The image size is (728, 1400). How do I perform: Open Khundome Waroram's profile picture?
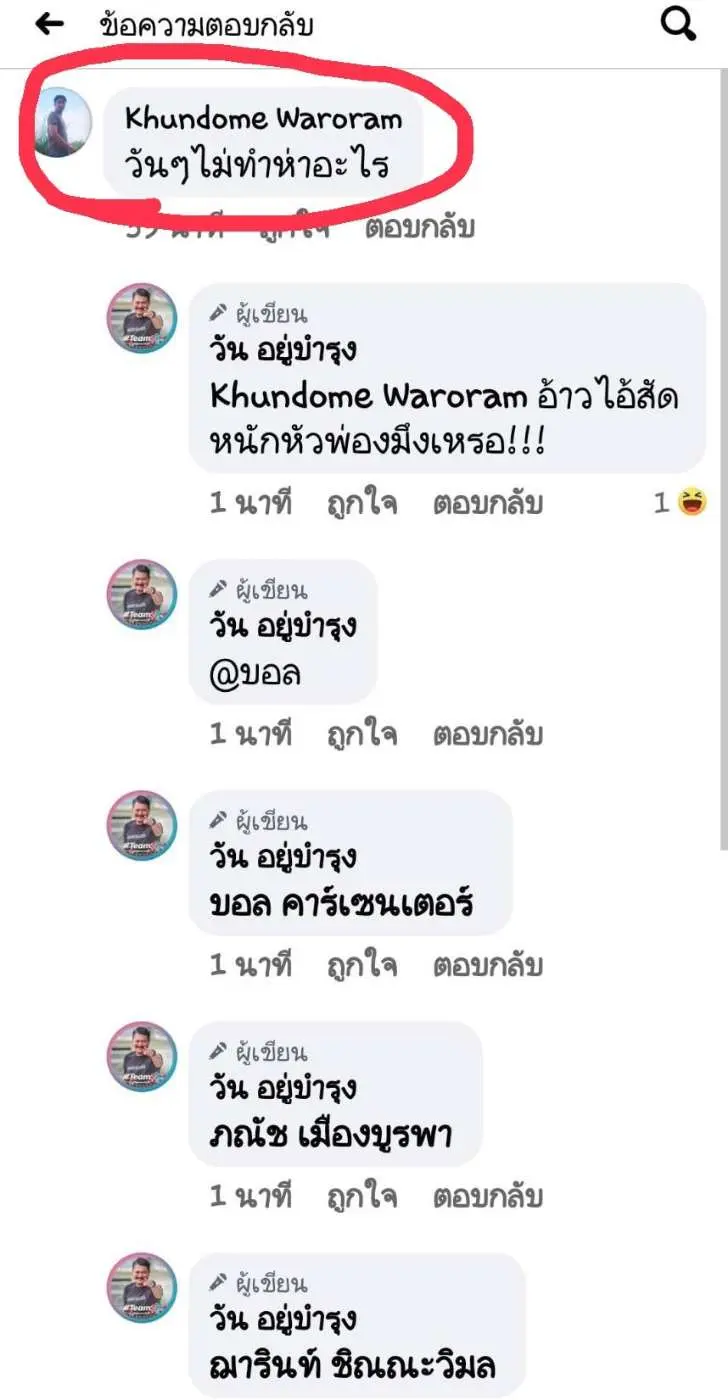pos(65,124)
